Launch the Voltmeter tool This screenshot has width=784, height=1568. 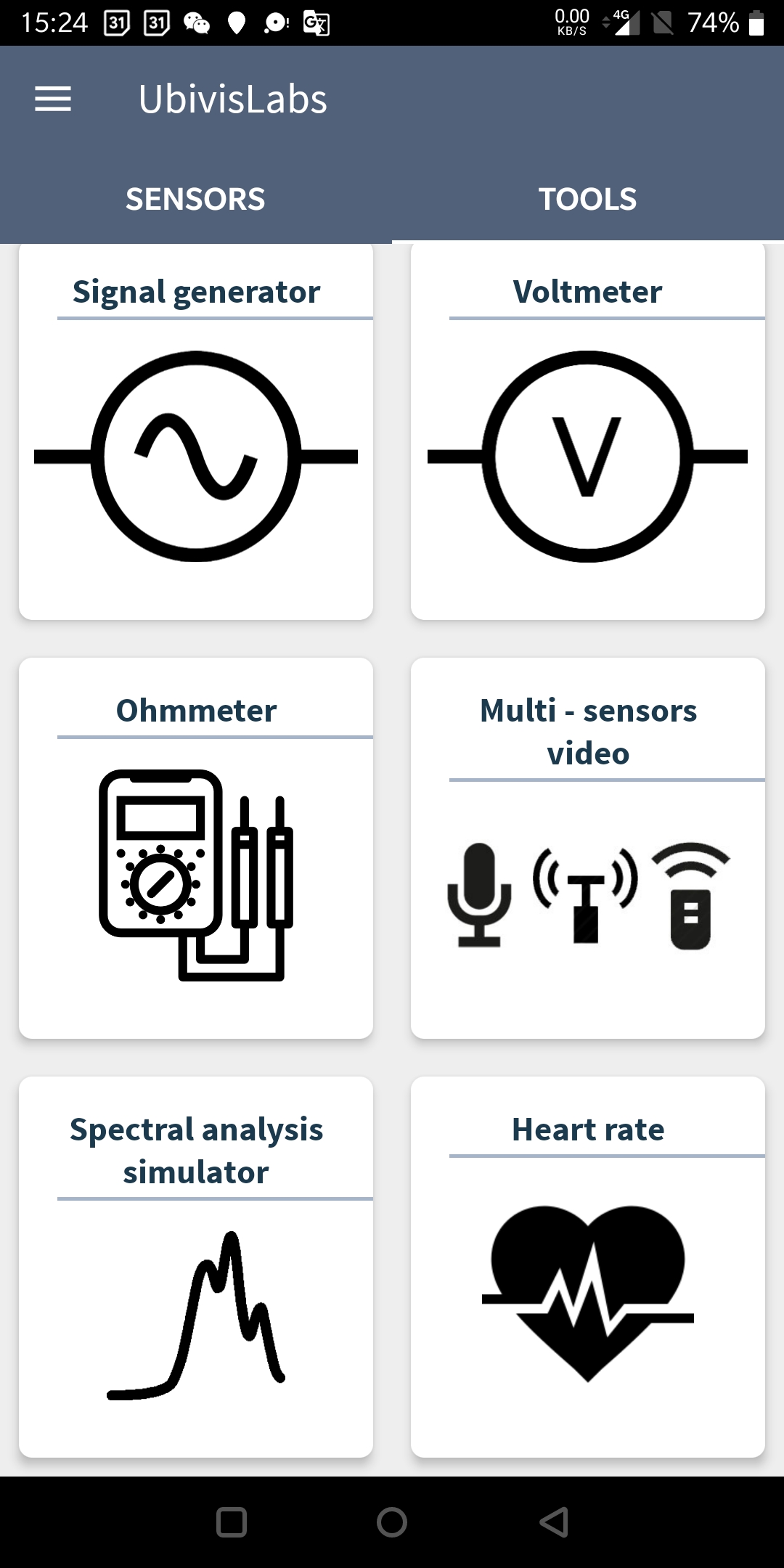587,432
